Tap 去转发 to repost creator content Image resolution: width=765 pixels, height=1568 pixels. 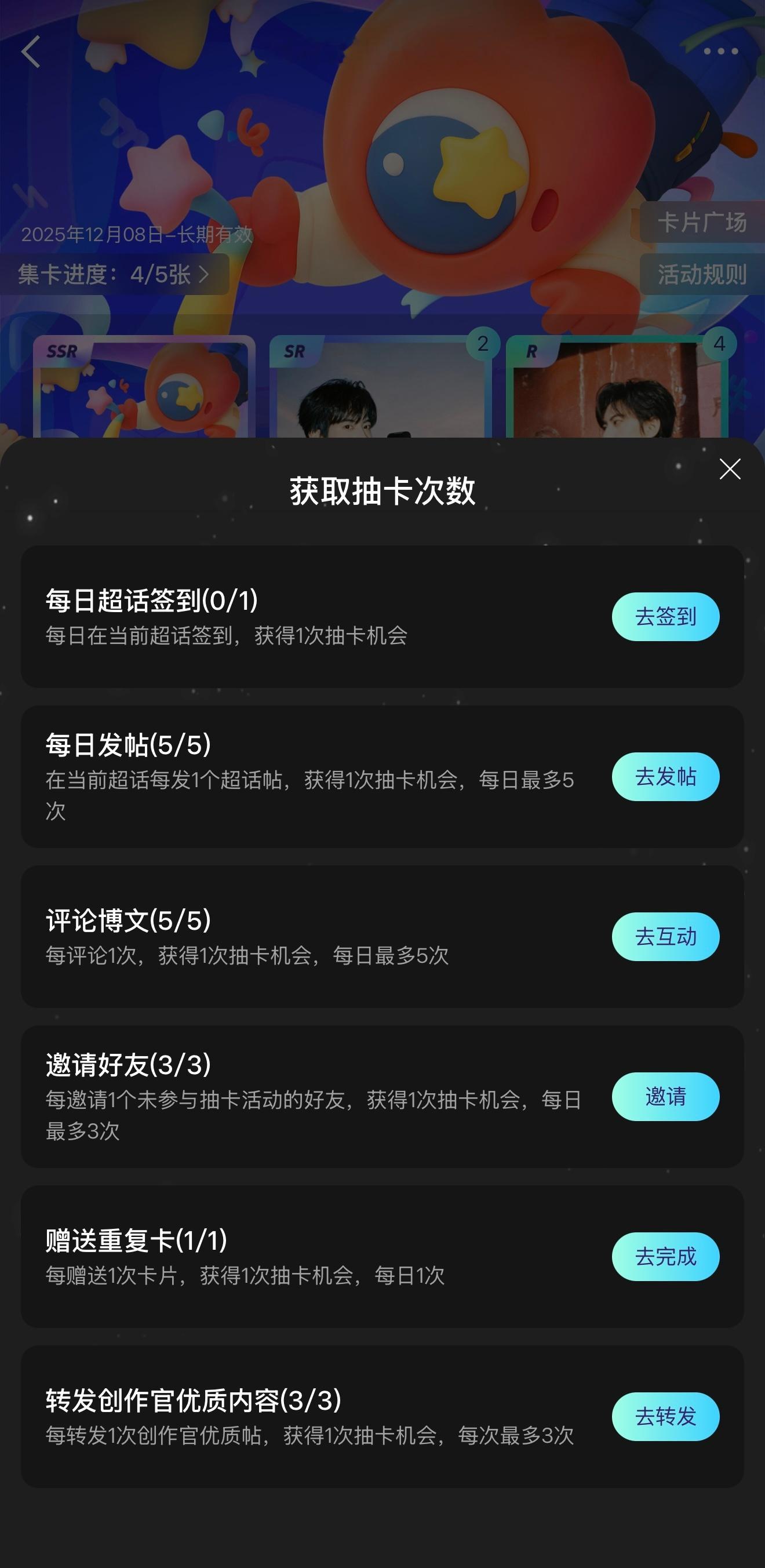click(x=667, y=1417)
